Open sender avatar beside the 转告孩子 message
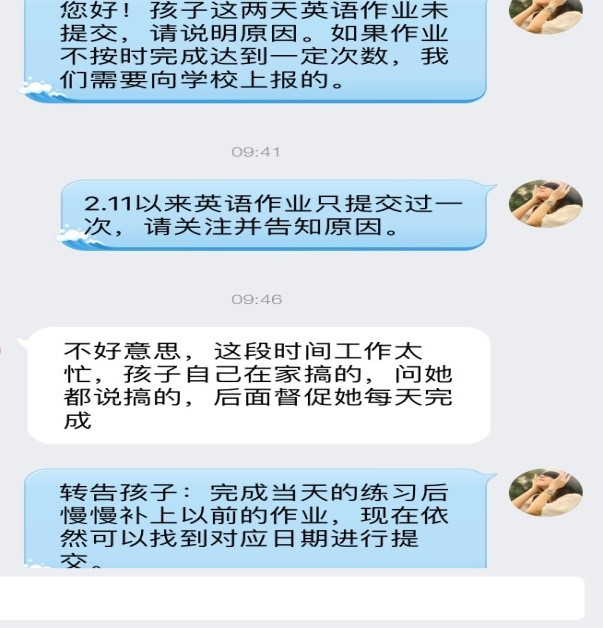Image resolution: width=603 pixels, height=628 pixels. tap(545, 492)
